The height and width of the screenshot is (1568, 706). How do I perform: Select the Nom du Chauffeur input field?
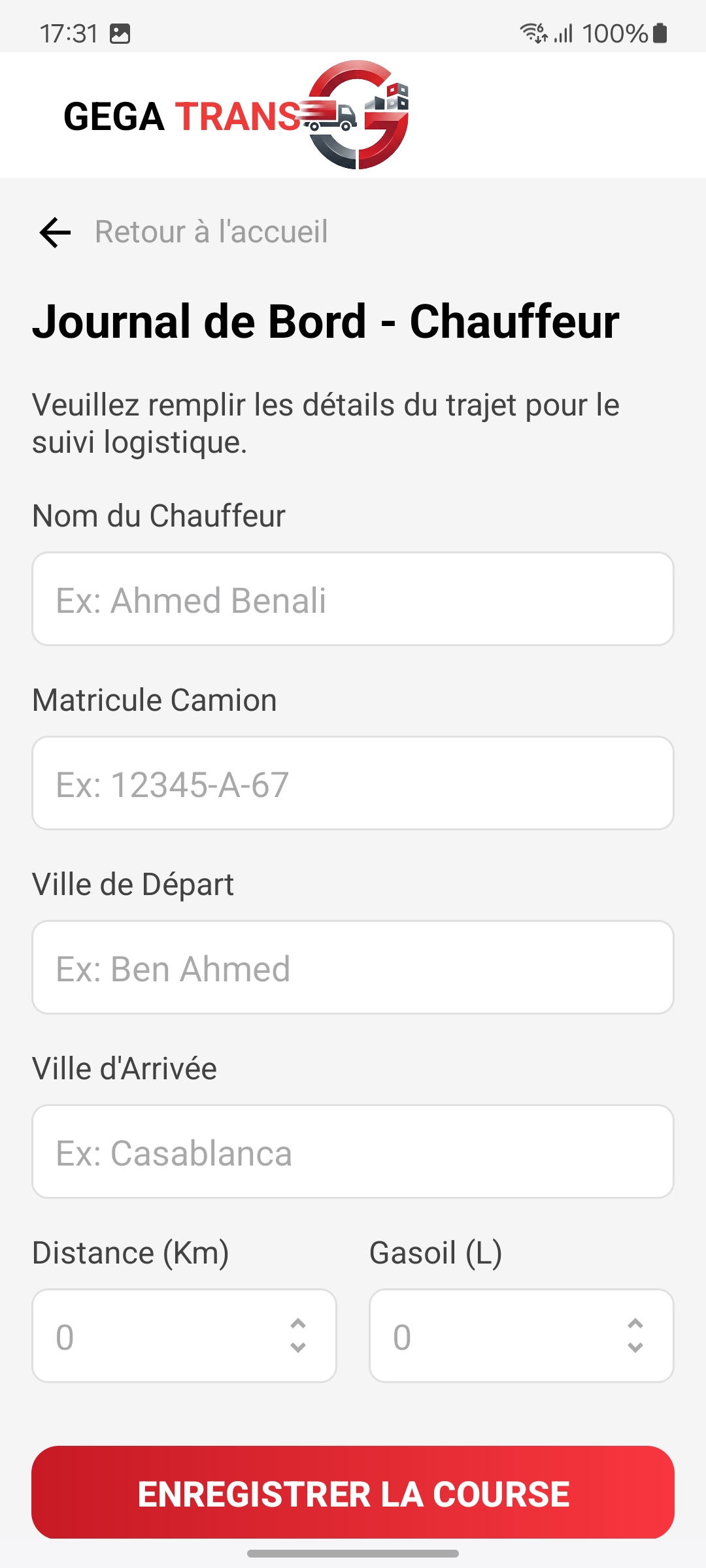[x=353, y=599]
